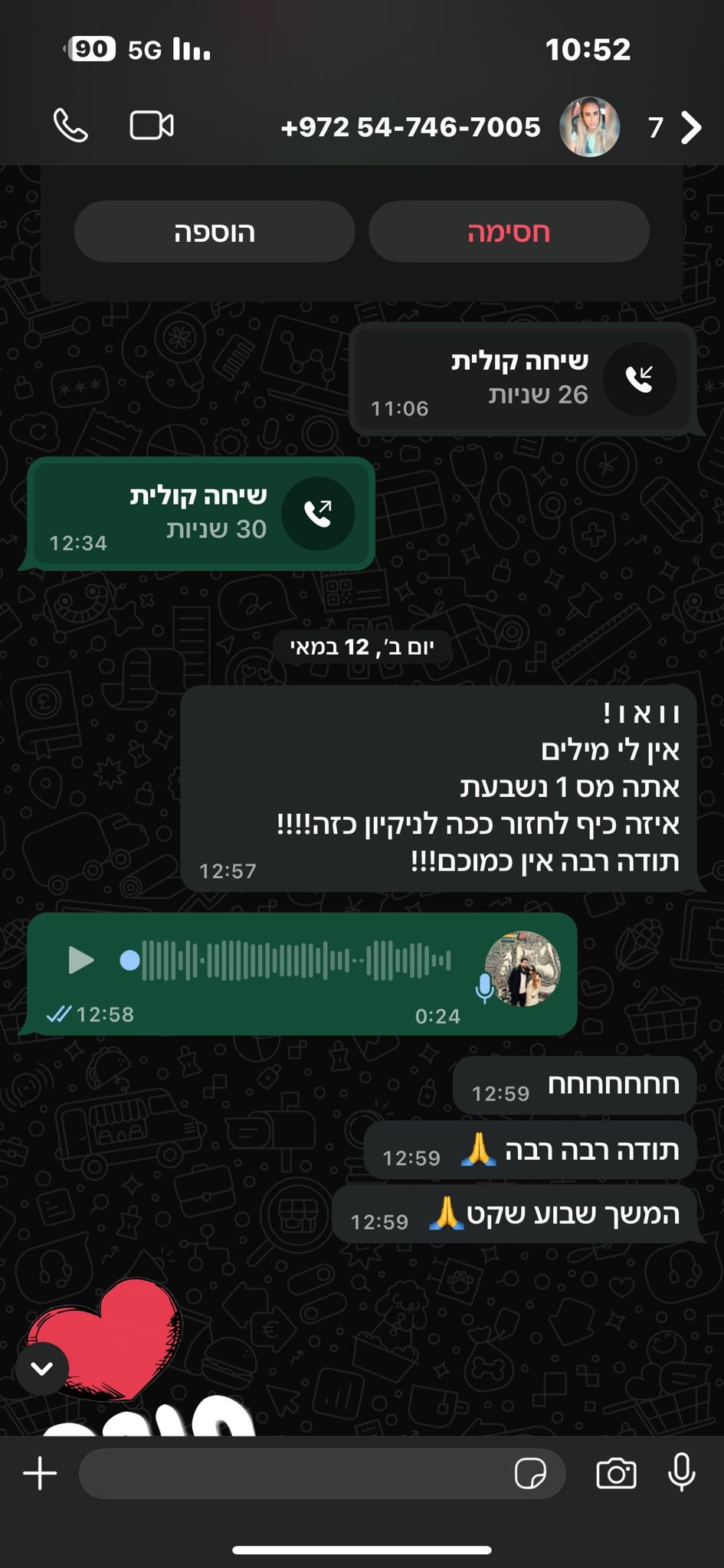
Task: Record a voice message with the microphone
Action: coord(681,1472)
